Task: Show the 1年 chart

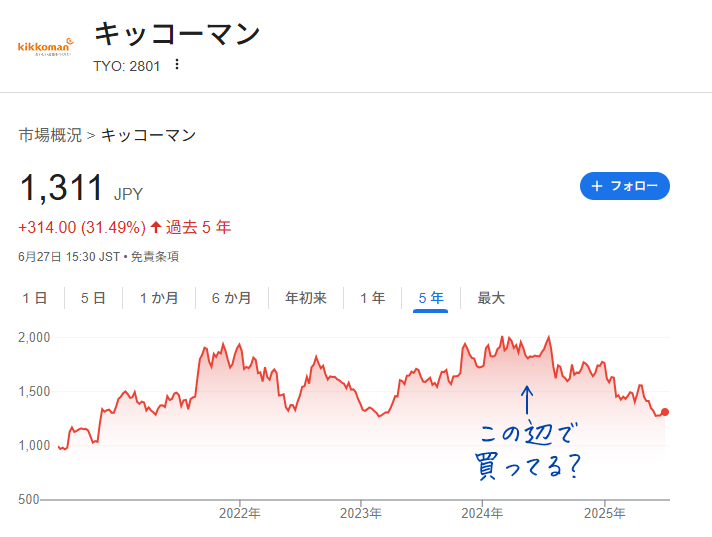Action: pyautogui.click(x=372, y=298)
